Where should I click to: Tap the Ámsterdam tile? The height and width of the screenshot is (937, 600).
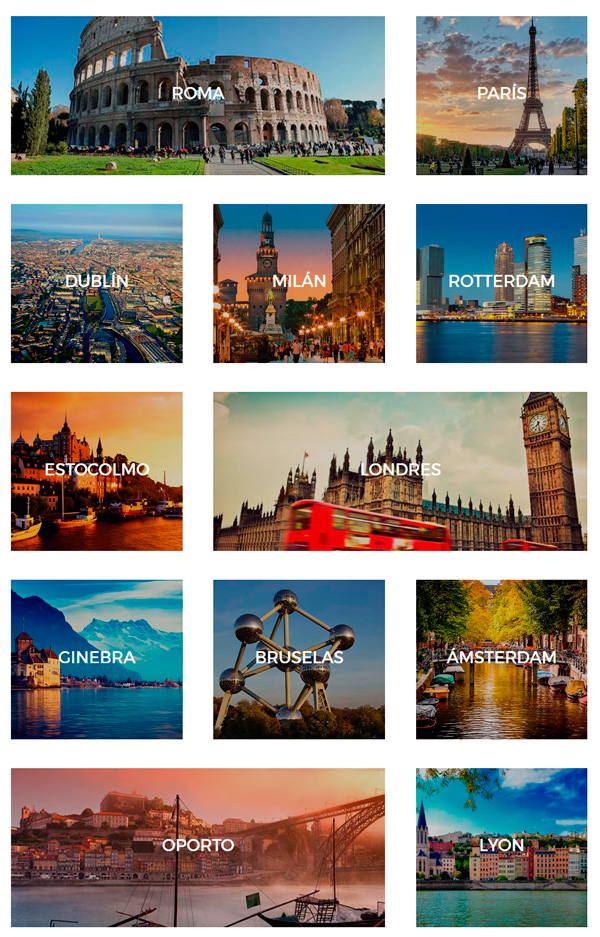point(501,658)
